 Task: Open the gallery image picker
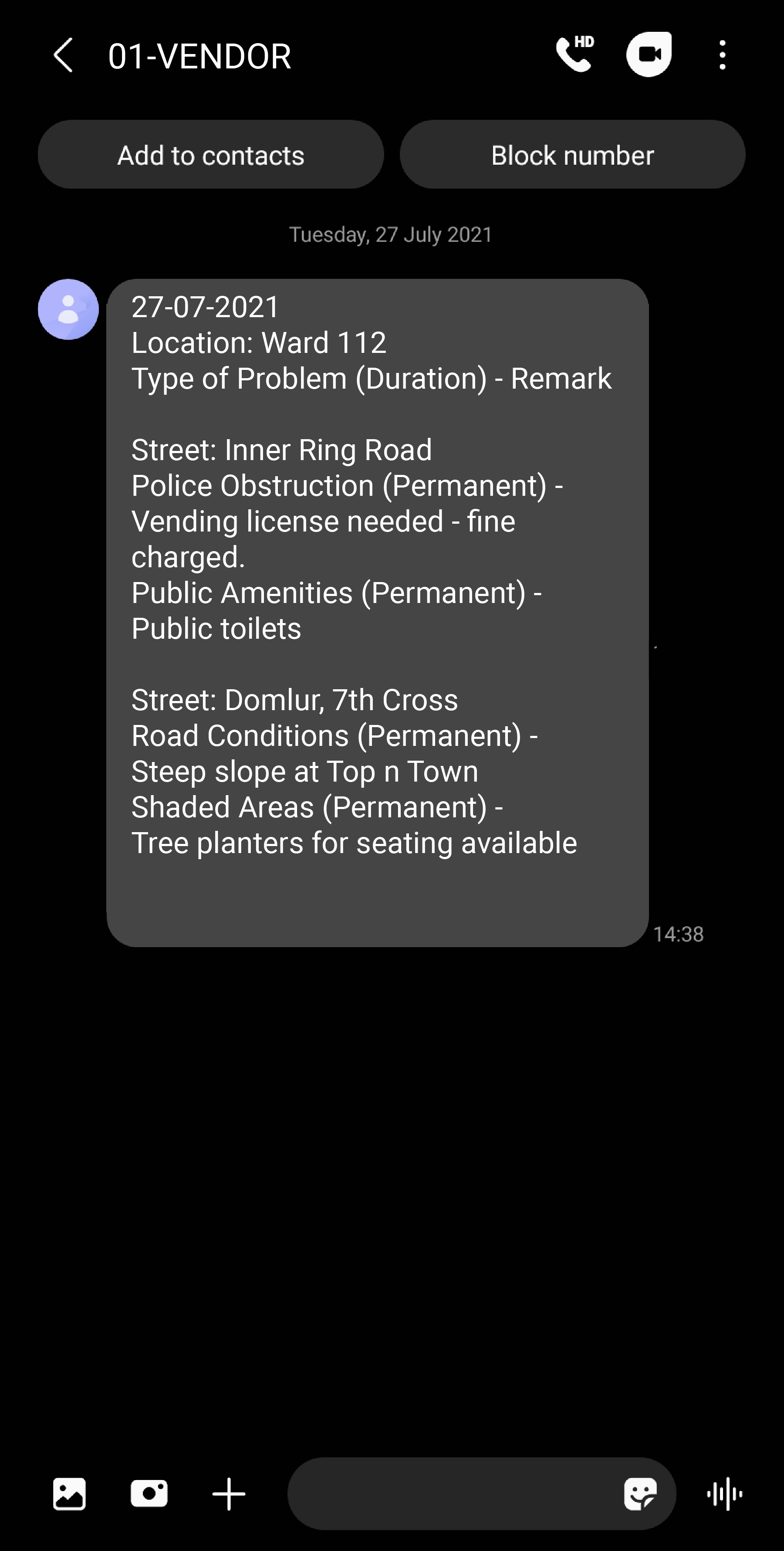tap(69, 1494)
